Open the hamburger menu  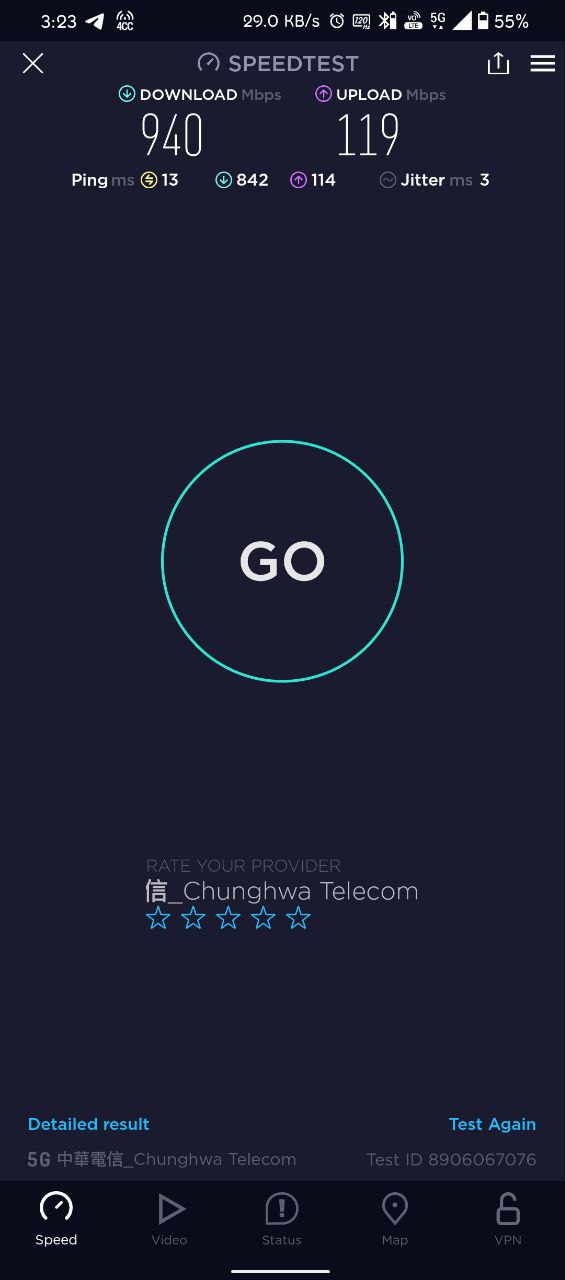543,63
